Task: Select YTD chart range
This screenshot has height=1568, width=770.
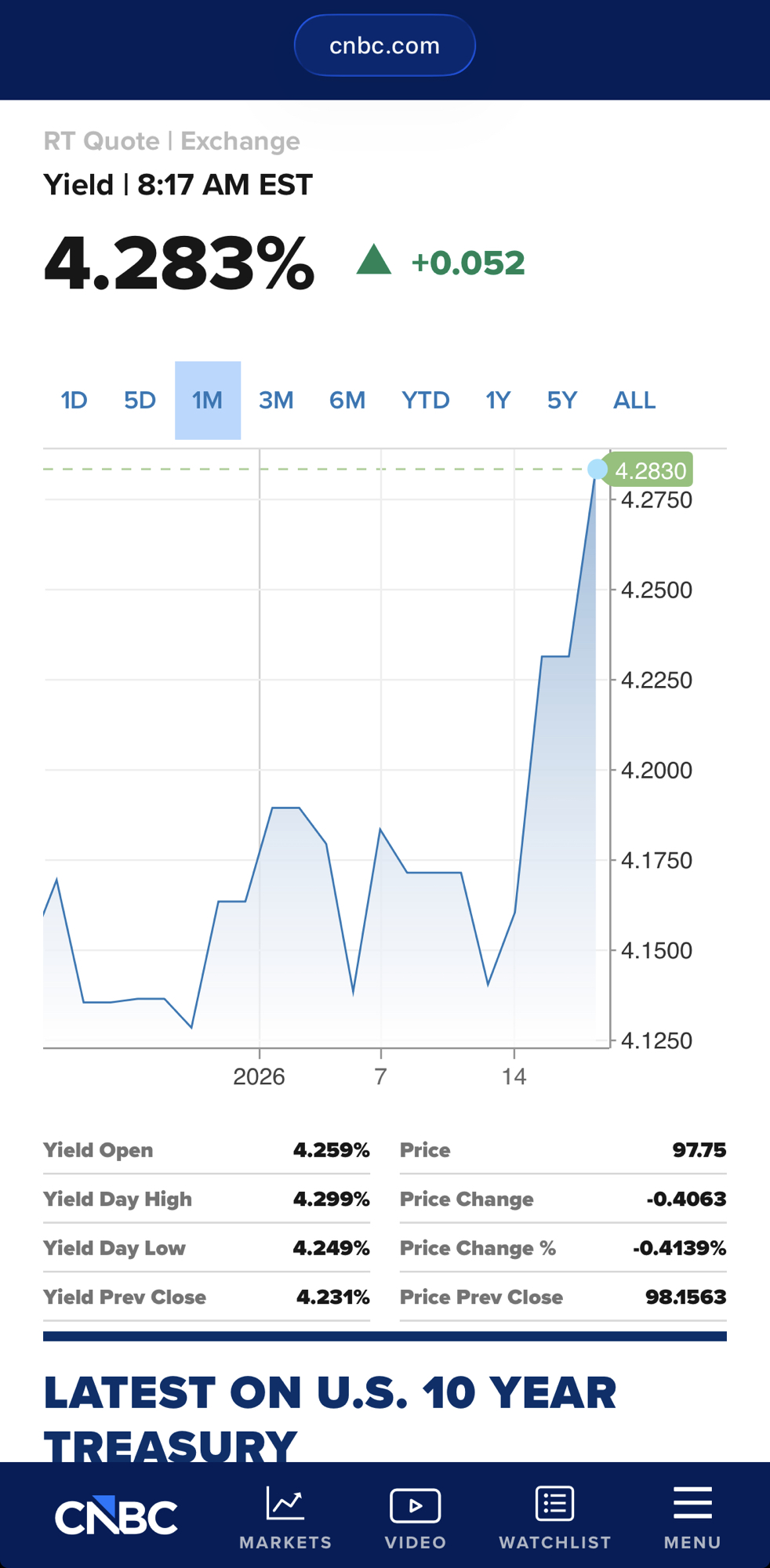Action: [x=425, y=401]
